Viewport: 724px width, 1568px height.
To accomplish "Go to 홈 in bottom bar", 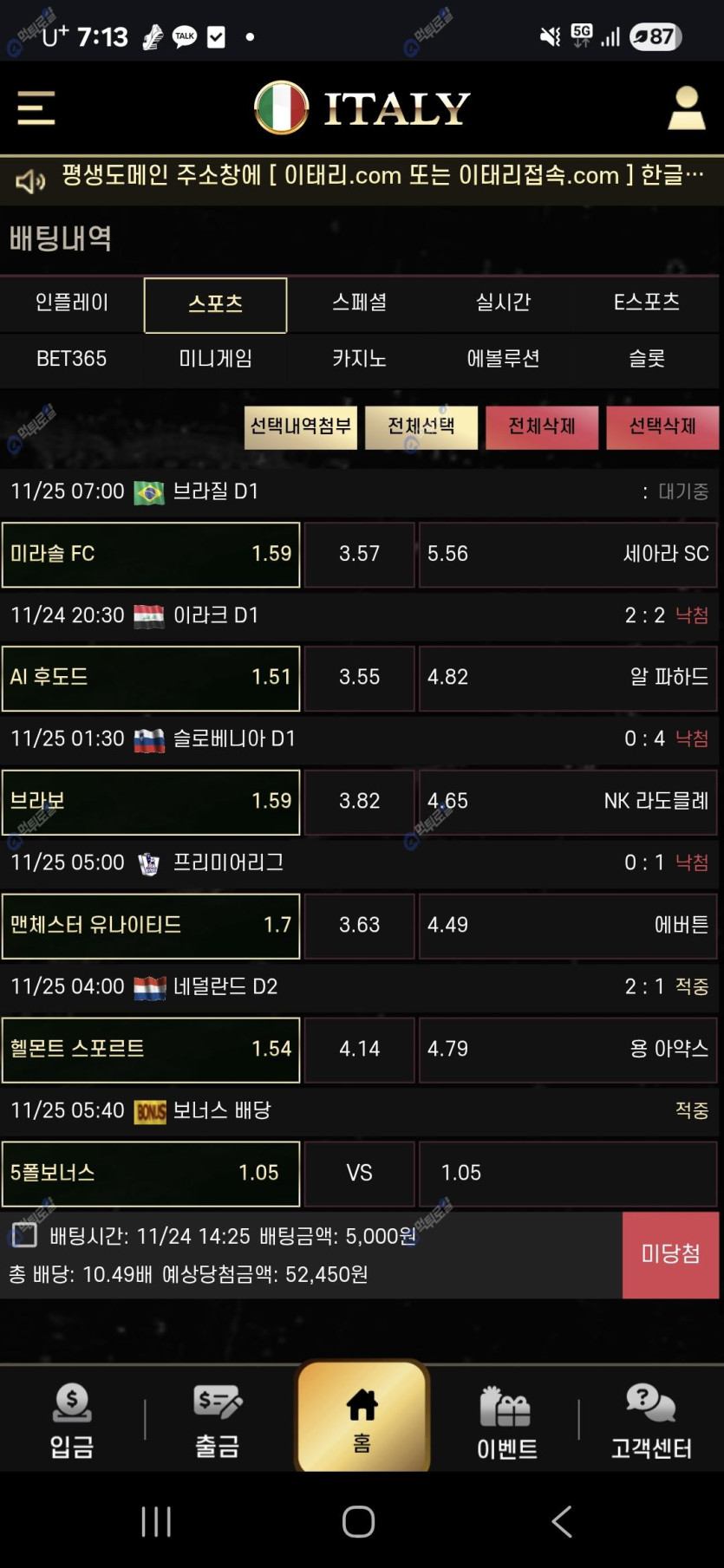I will pyautogui.click(x=362, y=1417).
